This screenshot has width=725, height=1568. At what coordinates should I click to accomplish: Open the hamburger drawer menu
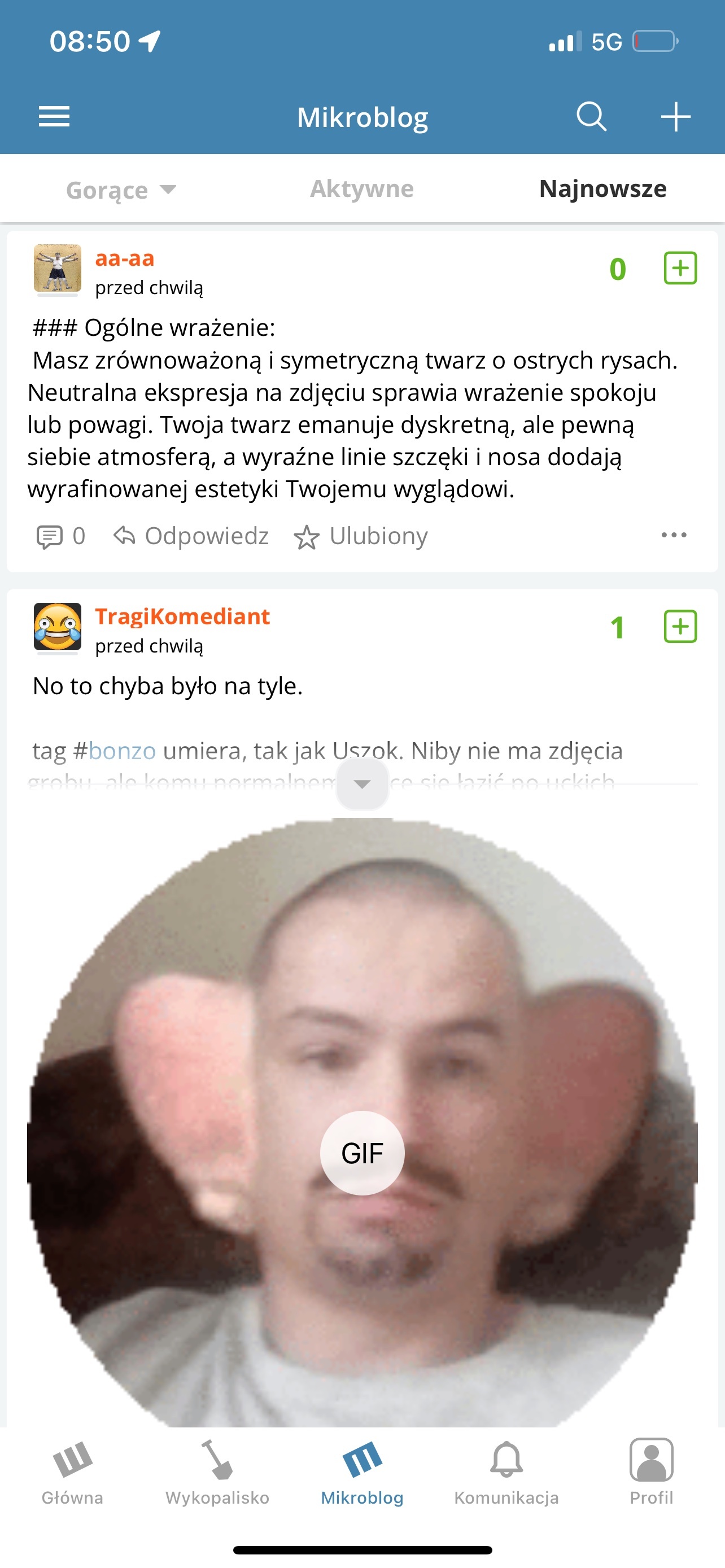[x=54, y=116]
